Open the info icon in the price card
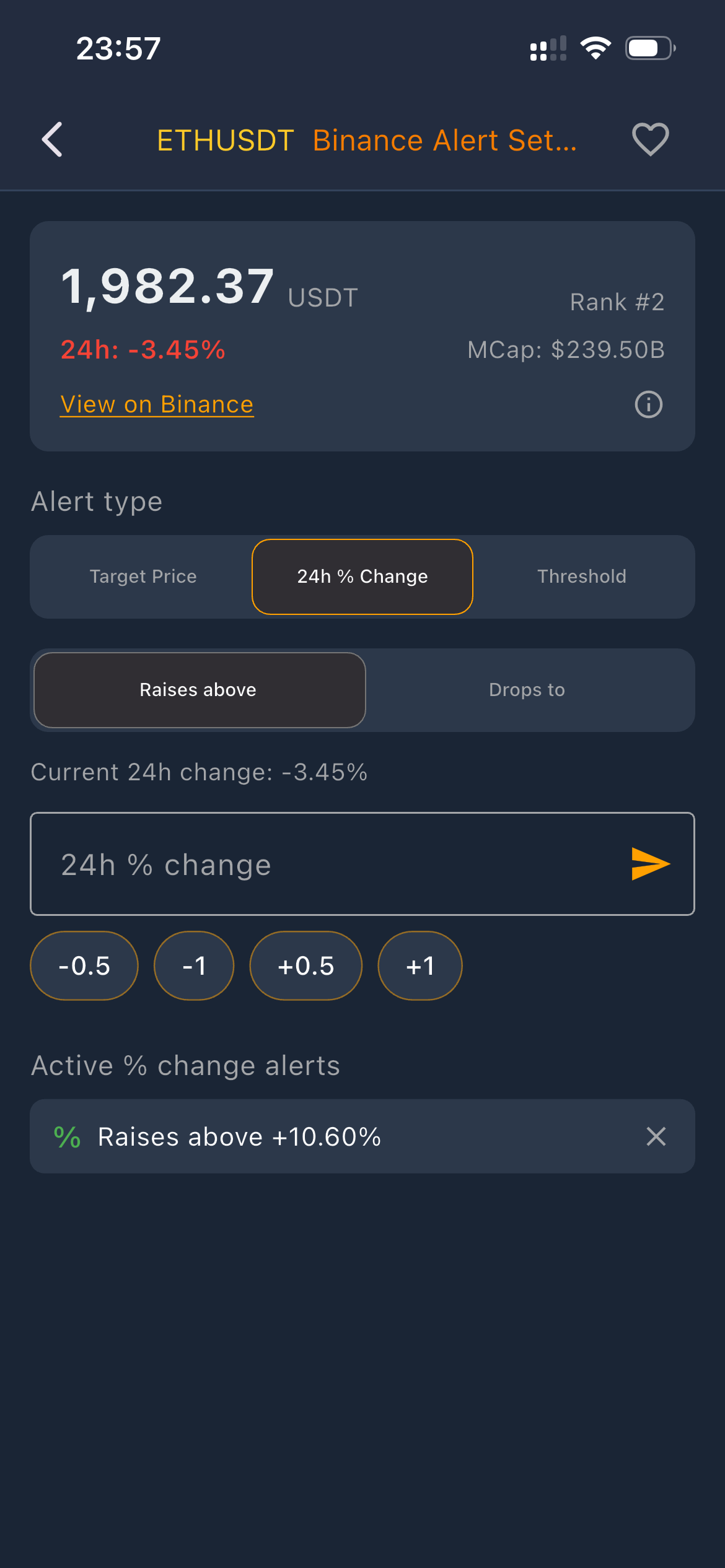 point(648,404)
